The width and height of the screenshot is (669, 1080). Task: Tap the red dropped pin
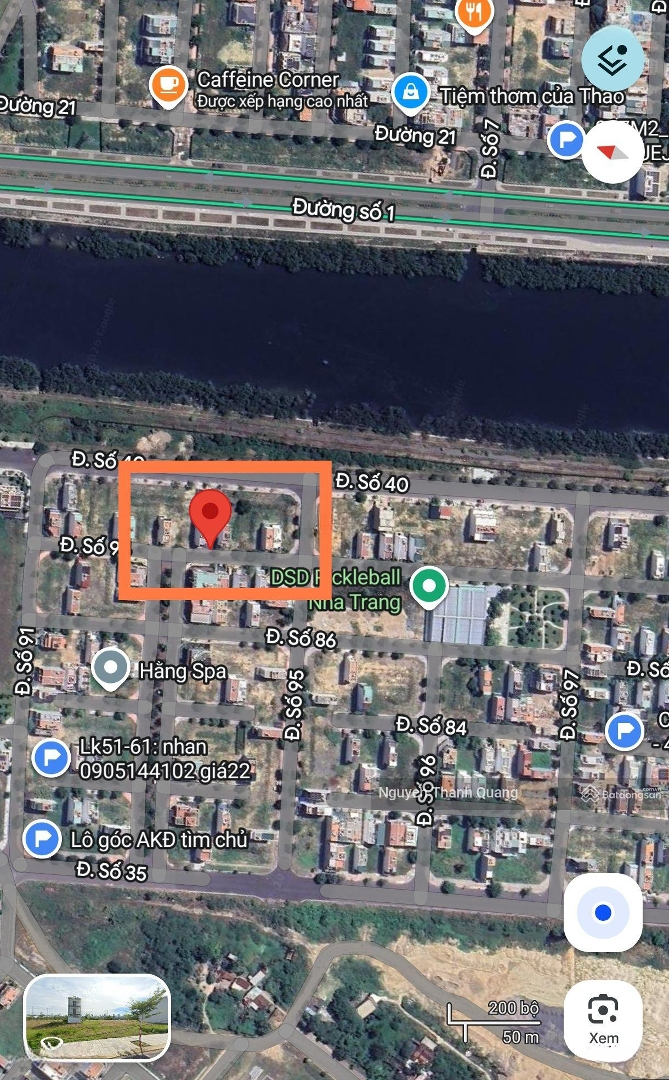(211, 517)
